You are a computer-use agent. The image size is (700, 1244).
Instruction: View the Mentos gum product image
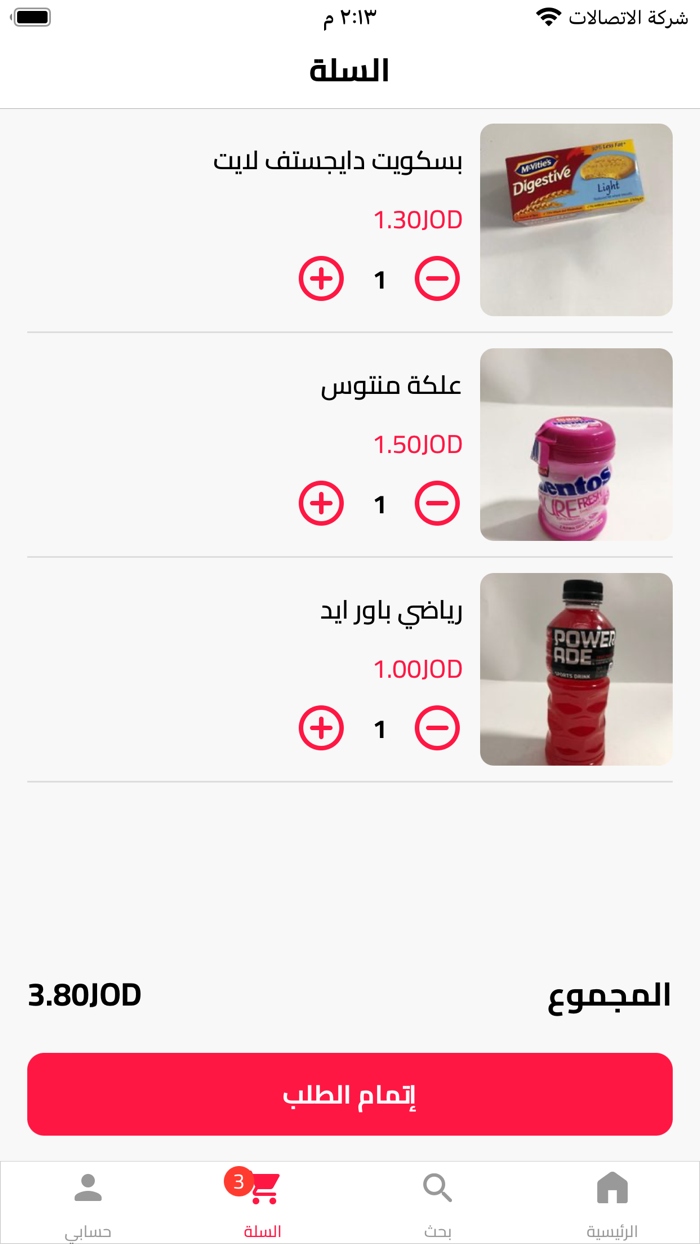tap(576, 445)
